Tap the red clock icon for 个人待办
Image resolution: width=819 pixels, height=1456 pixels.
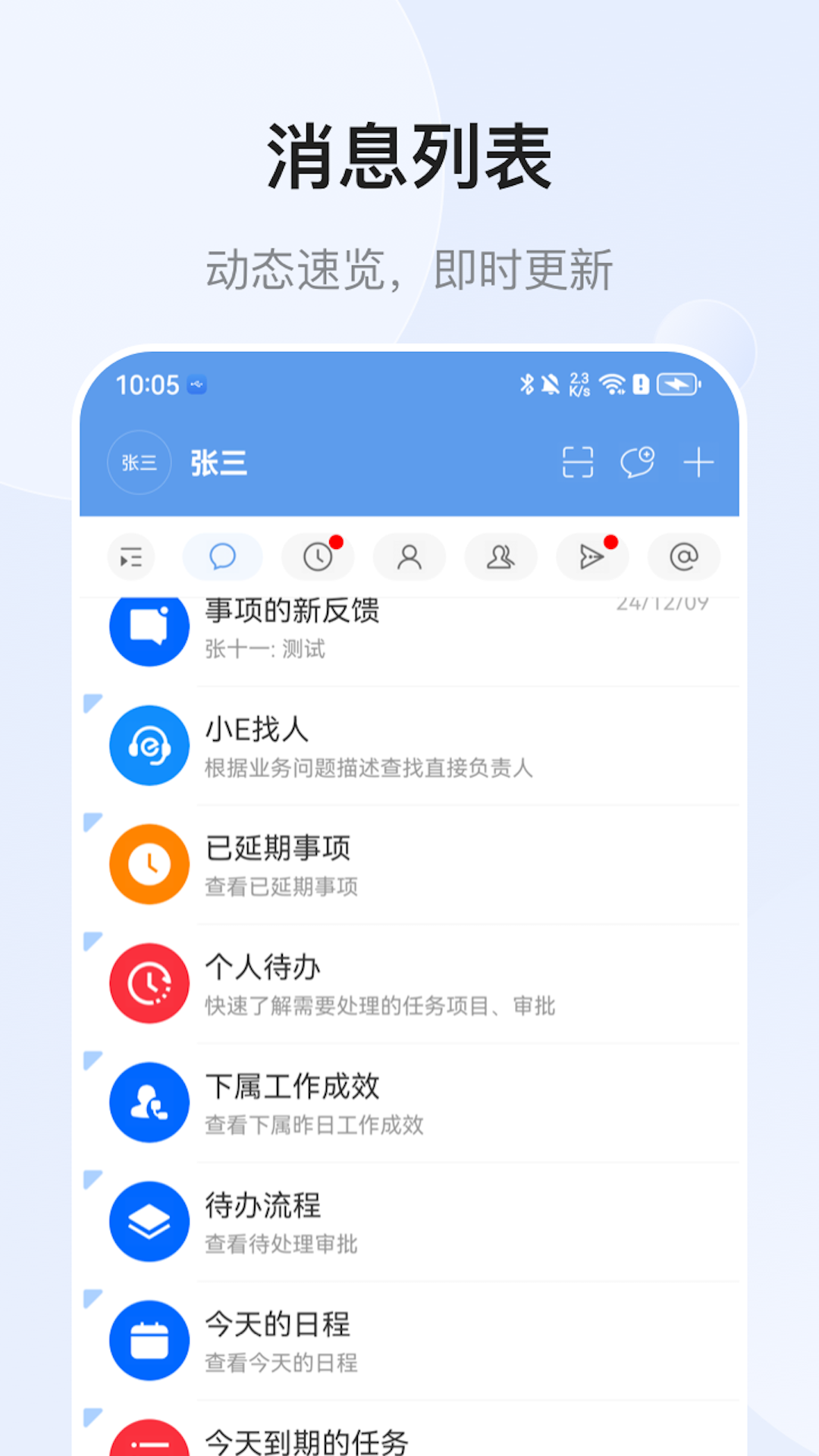coord(149,983)
